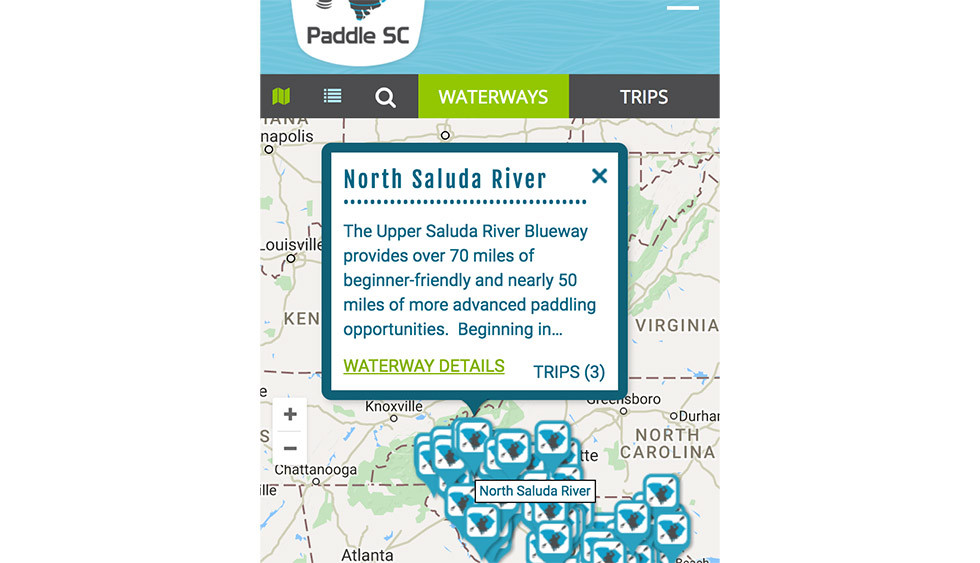Image resolution: width=980 pixels, height=563 pixels.
Task: Open the hamburger menu at top
Action: (683, 8)
